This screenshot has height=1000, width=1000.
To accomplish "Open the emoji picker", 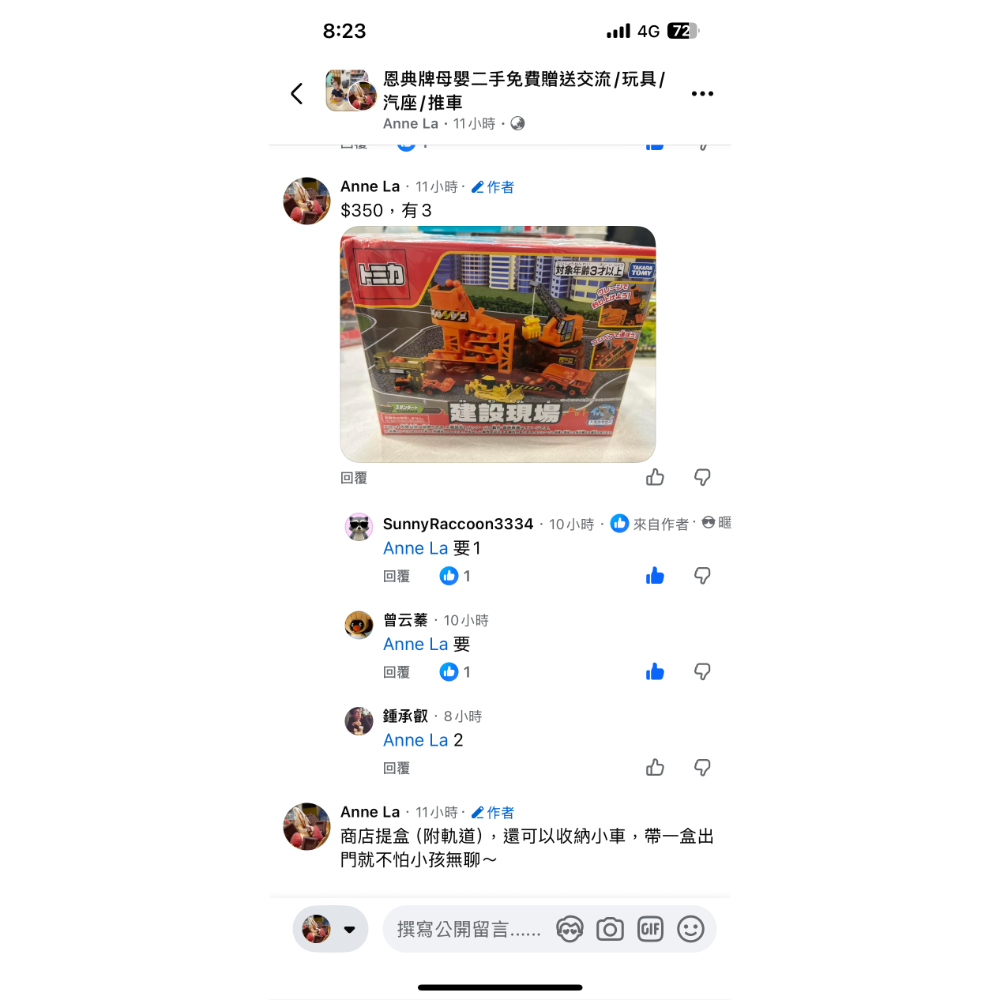I will point(691,929).
